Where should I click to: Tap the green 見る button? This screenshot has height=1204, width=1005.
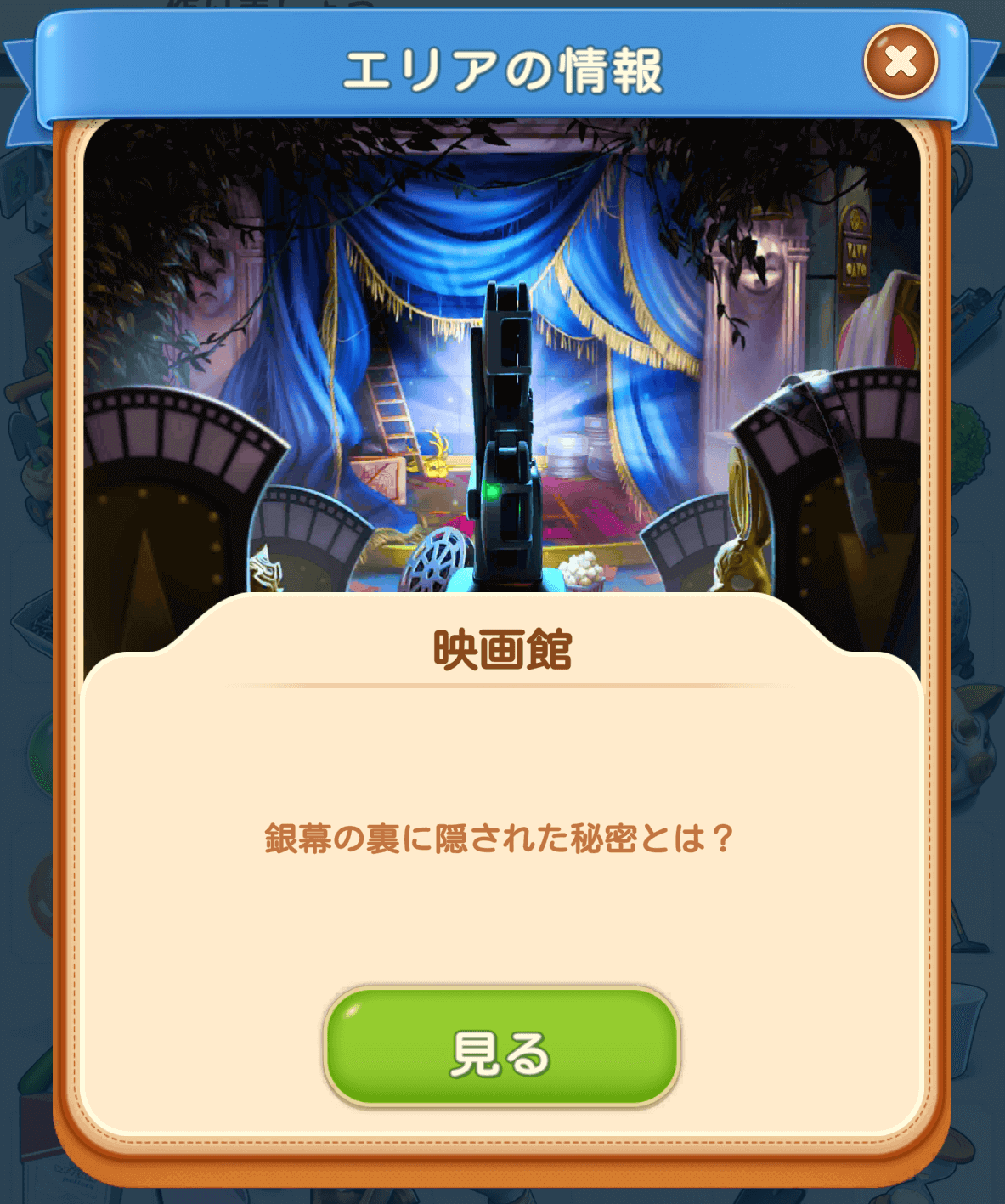pos(501,1049)
